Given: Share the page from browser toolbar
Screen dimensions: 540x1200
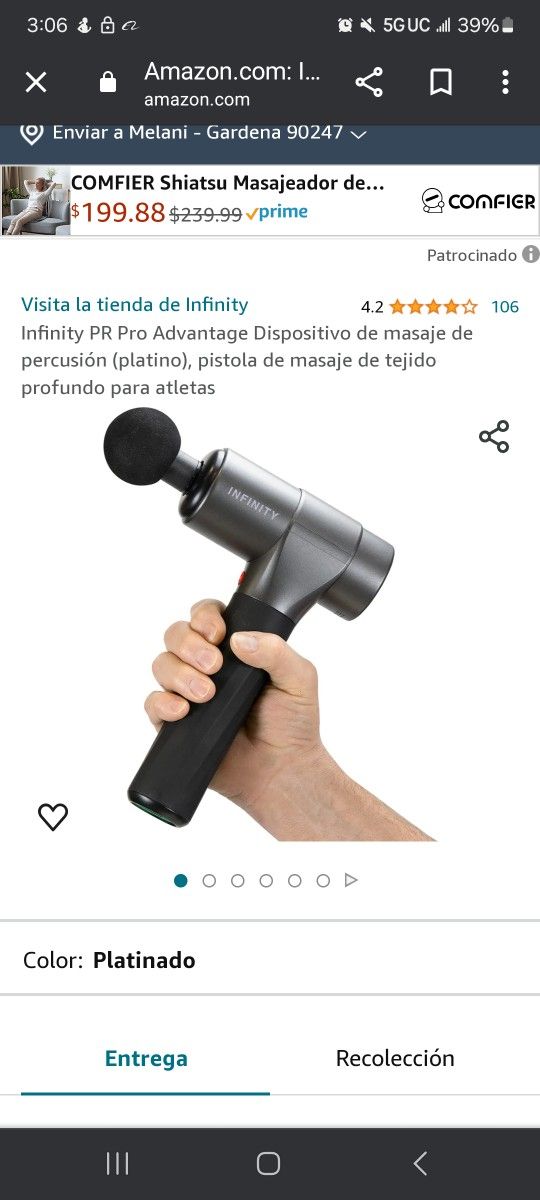Looking at the screenshot, I should pos(369,82).
